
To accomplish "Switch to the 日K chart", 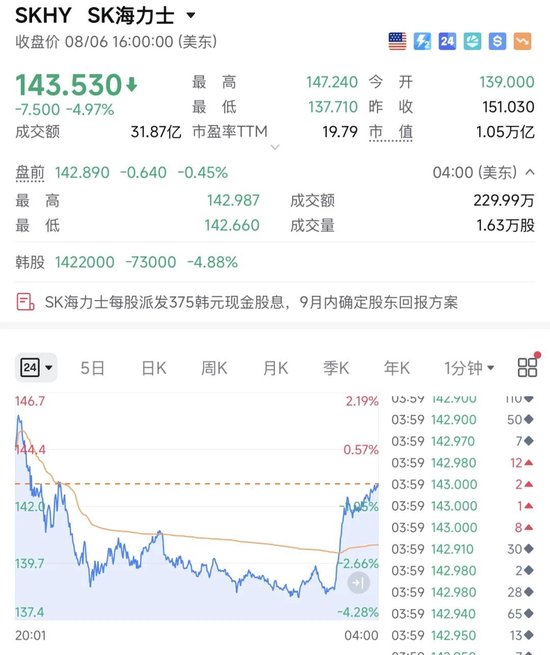I will (154, 368).
